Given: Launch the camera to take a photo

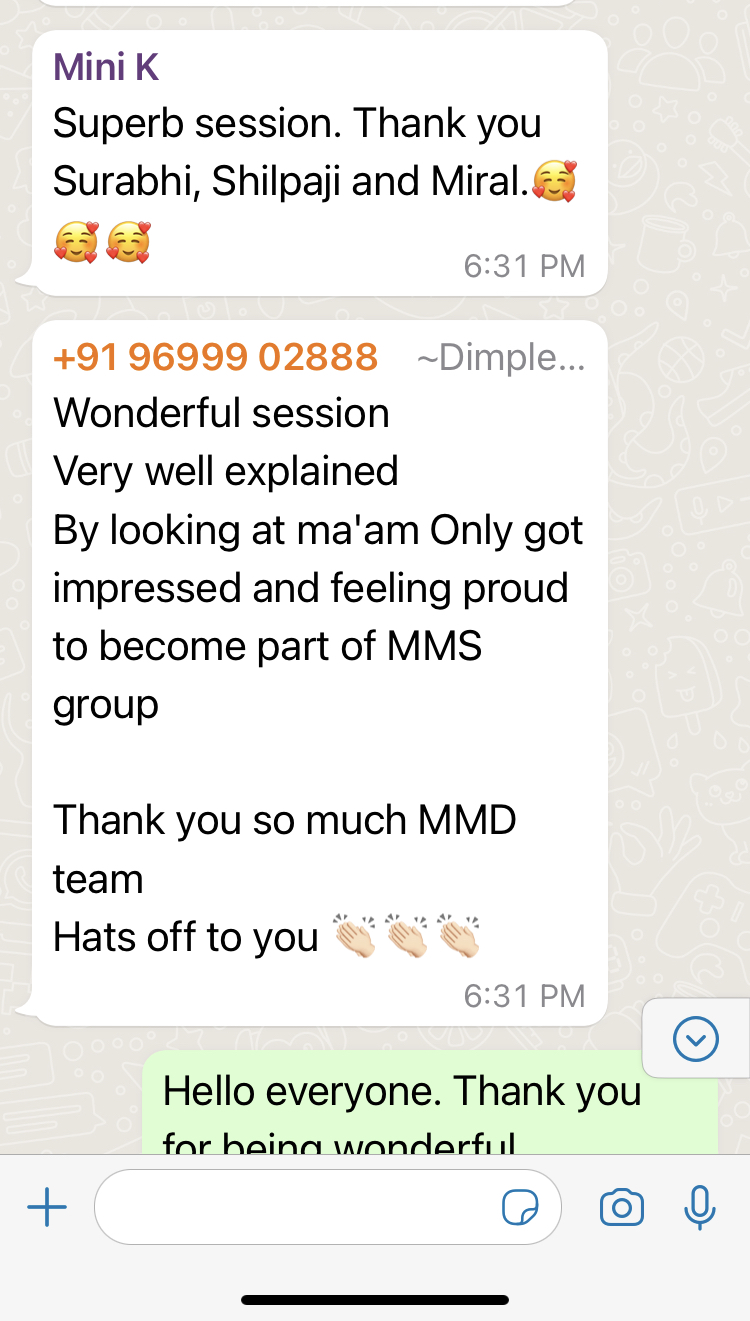Looking at the screenshot, I should click(x=622, y=1208).
